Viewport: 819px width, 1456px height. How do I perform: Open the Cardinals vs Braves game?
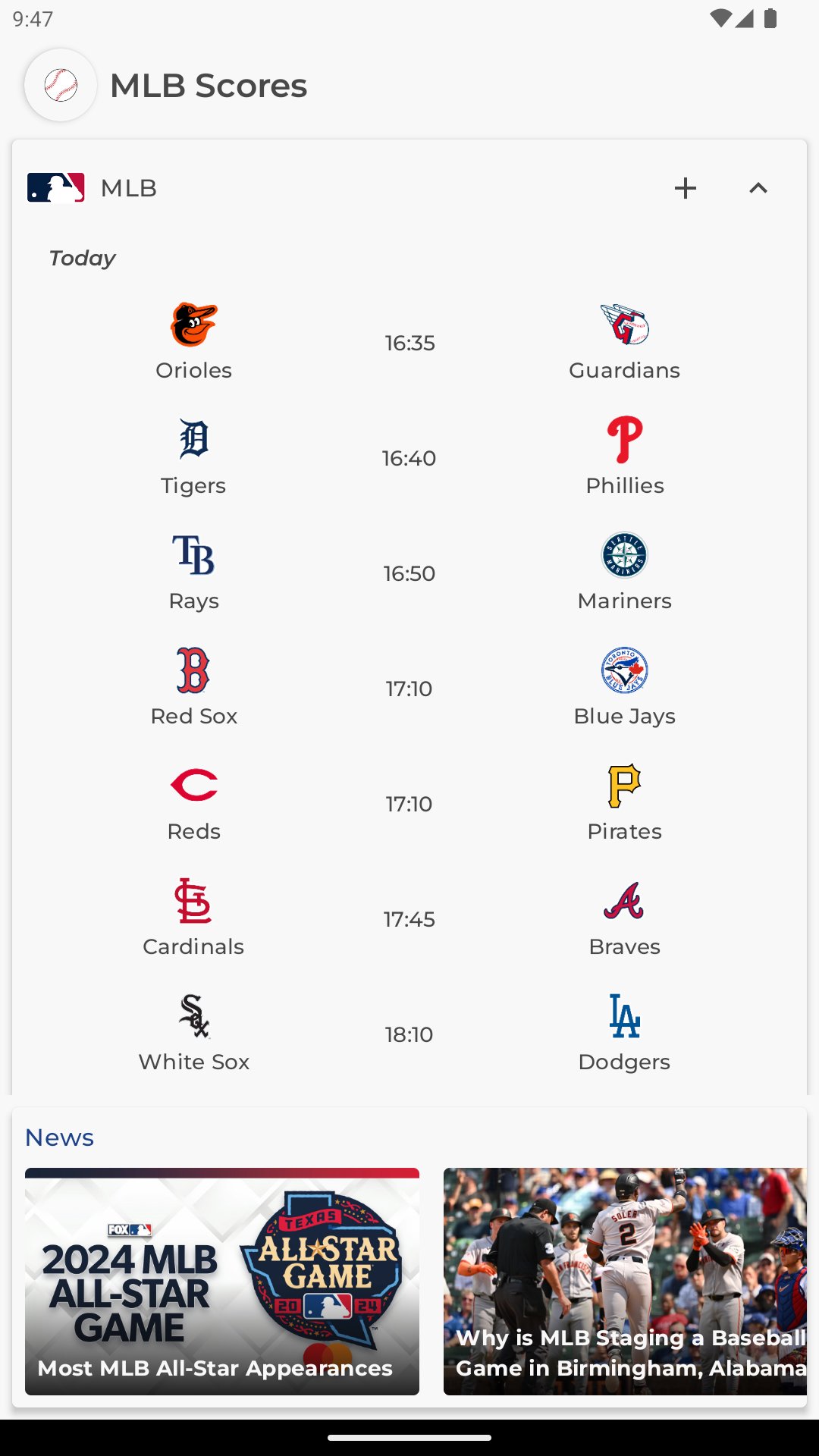pyautogui.click(x=409, y=919)
